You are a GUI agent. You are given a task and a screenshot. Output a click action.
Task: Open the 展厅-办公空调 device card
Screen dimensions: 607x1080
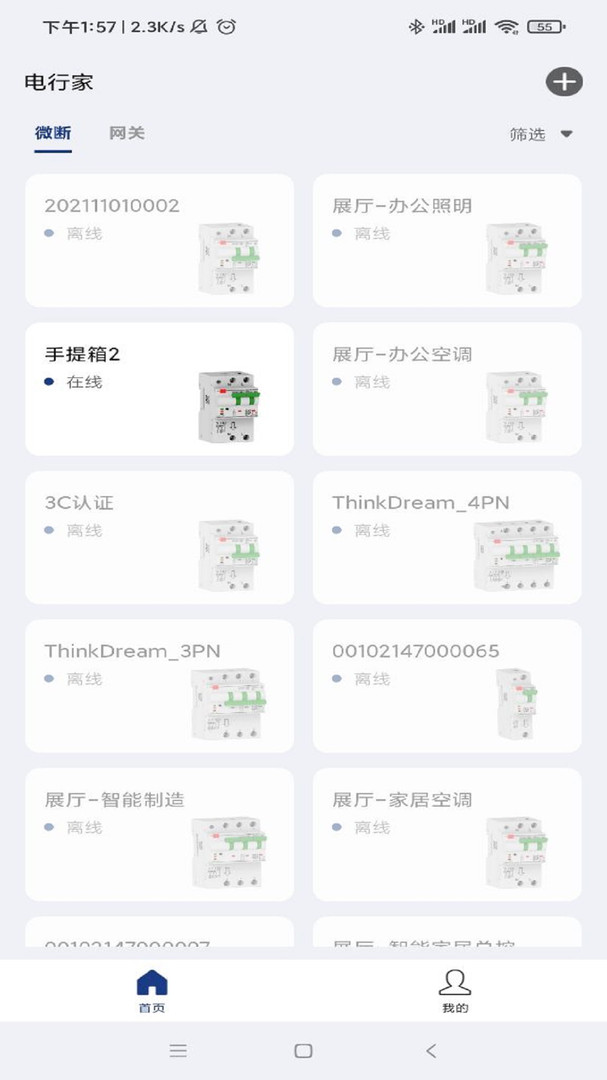click(447, 388)
